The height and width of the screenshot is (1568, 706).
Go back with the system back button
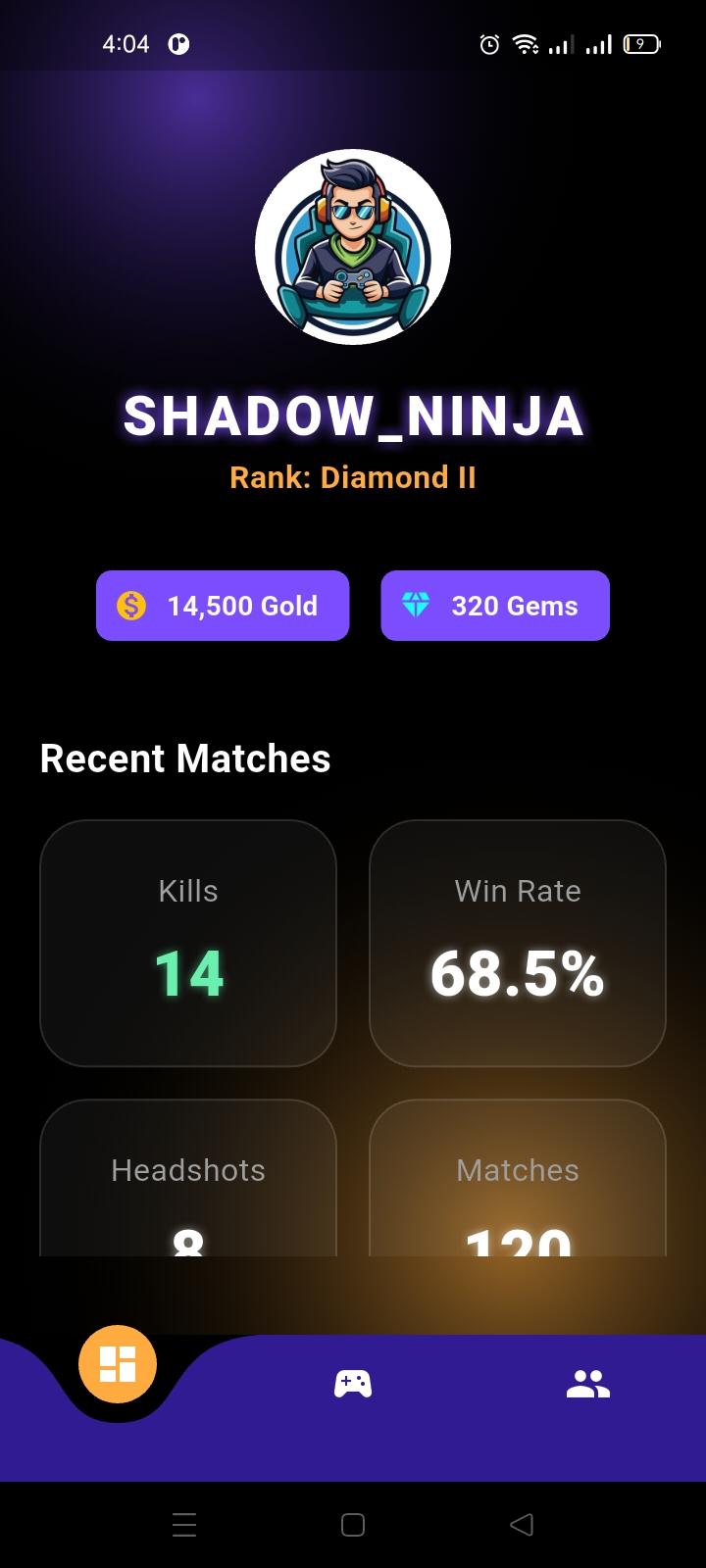pyautogui.click(x=522, y=1524)
